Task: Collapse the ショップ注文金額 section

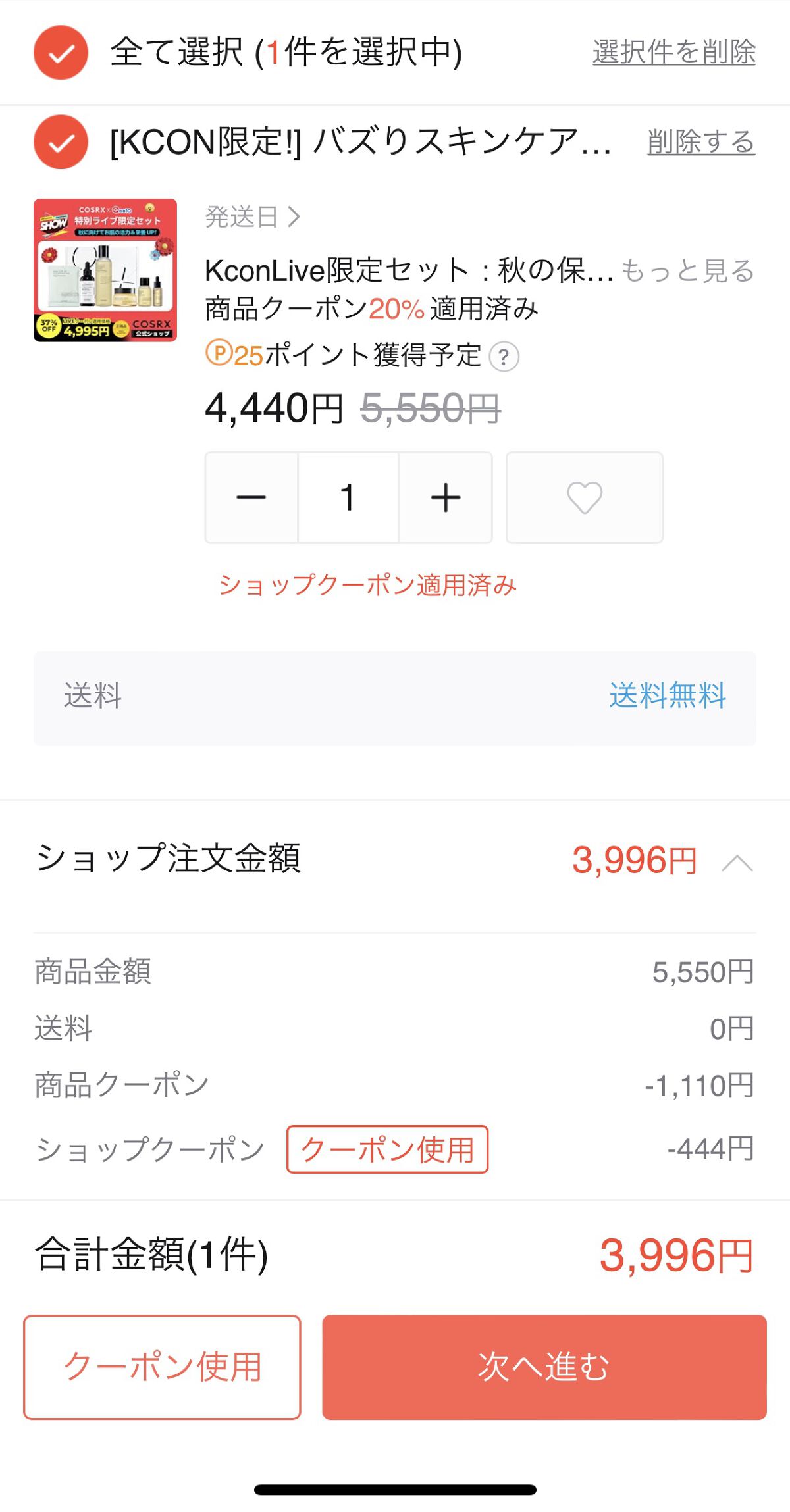Action: 737,862
